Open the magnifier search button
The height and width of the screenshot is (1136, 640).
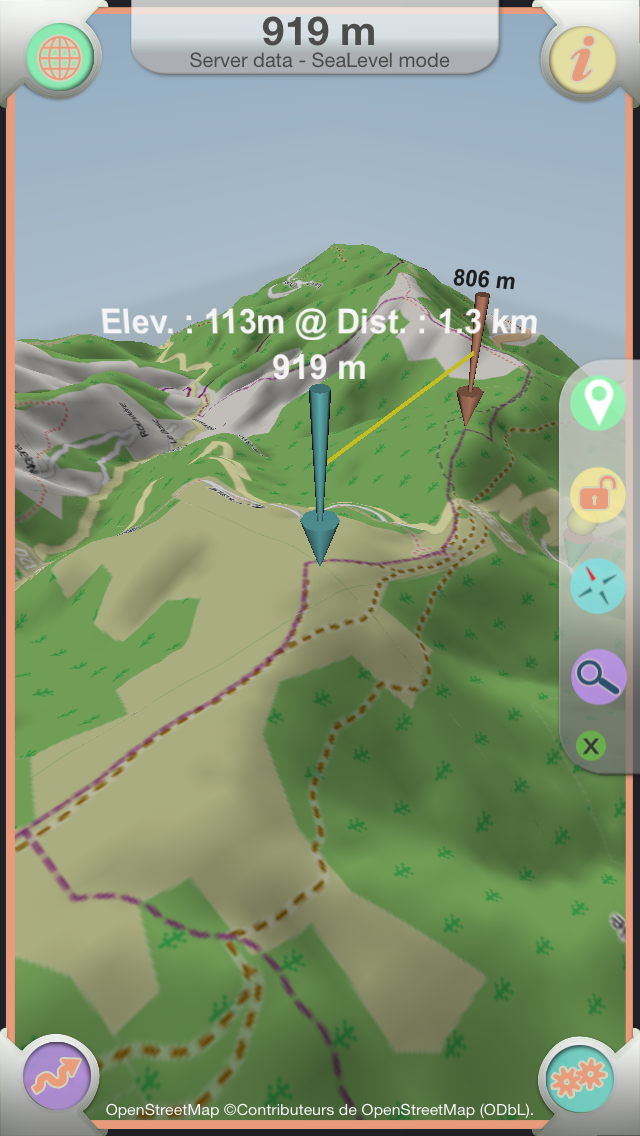(598, 677)
